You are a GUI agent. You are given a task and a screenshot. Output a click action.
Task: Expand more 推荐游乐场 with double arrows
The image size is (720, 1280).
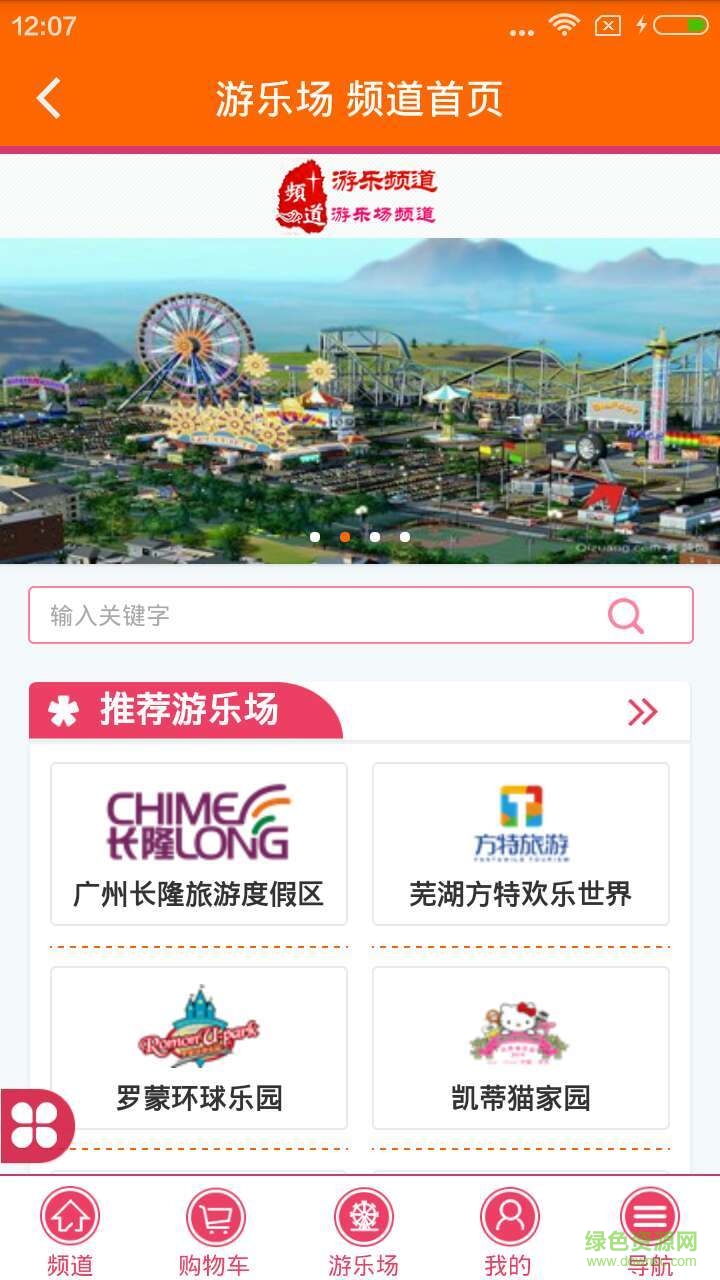642,711
